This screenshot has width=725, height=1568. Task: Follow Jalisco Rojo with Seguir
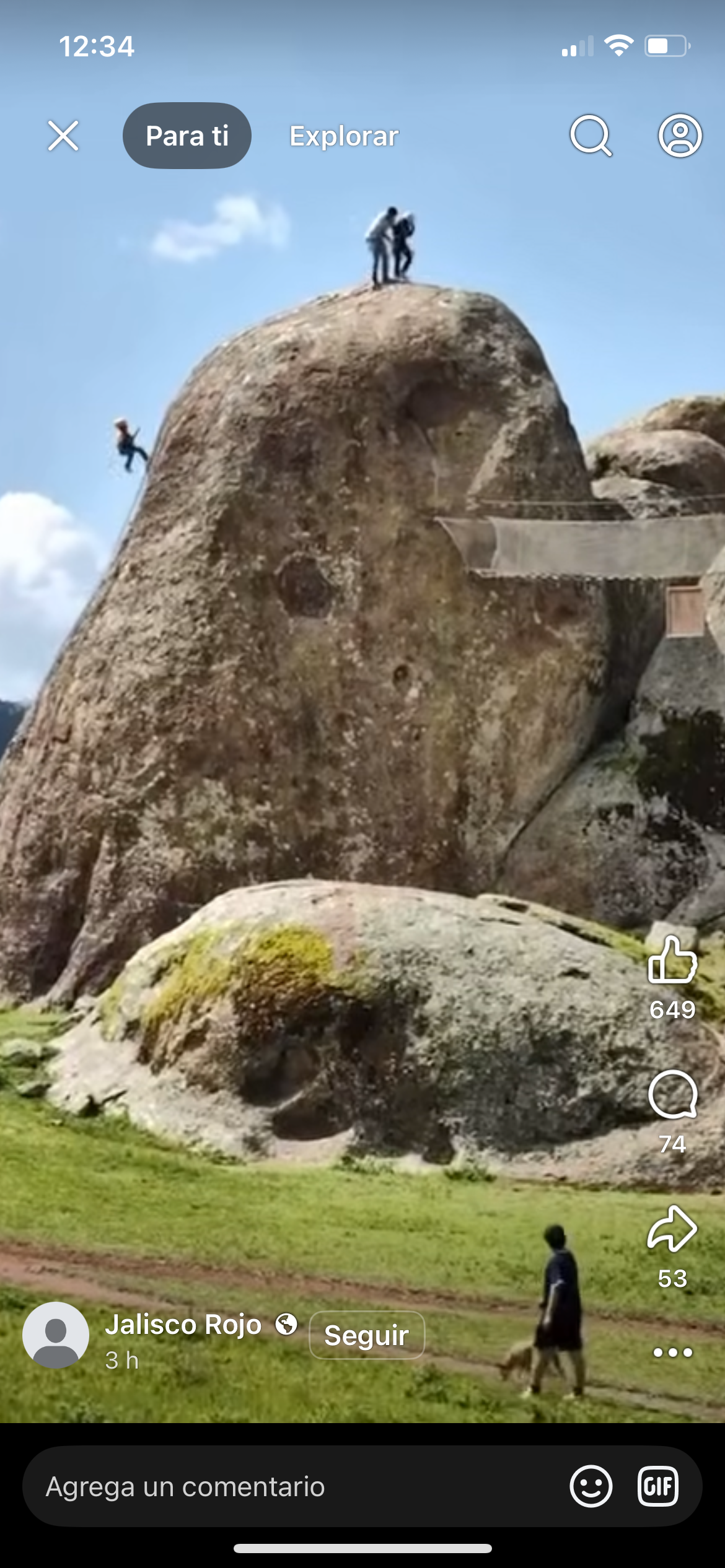click(x=367, y=1335)
